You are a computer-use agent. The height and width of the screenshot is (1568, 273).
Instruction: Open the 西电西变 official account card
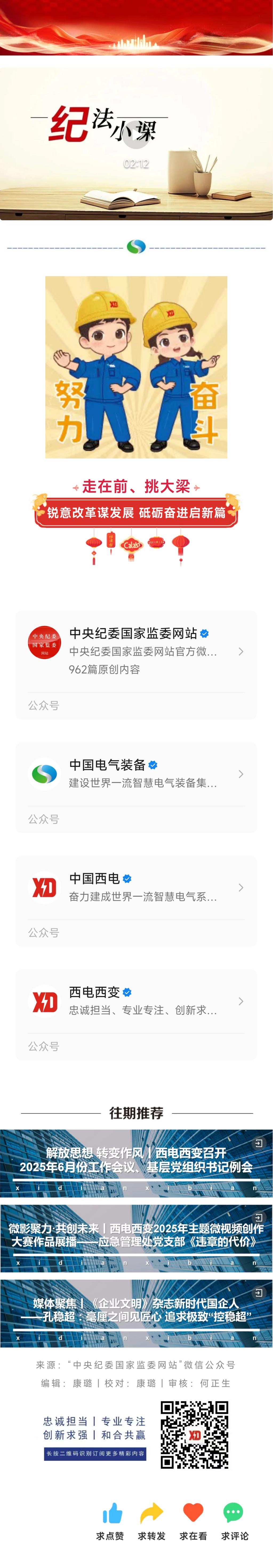pyautogui.click(x=136, y=1001)
